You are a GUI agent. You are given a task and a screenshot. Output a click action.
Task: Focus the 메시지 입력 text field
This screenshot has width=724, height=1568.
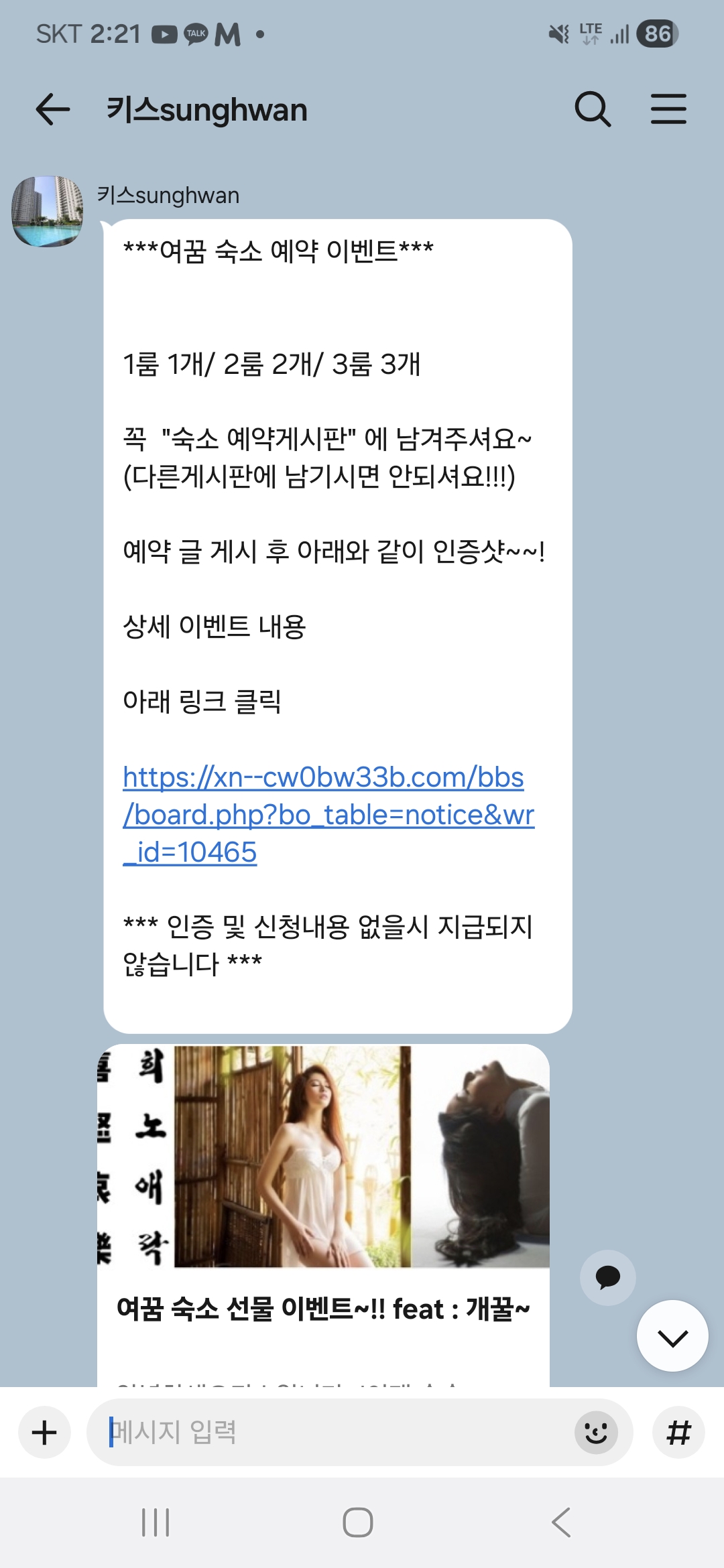(x=335, y=1433)
